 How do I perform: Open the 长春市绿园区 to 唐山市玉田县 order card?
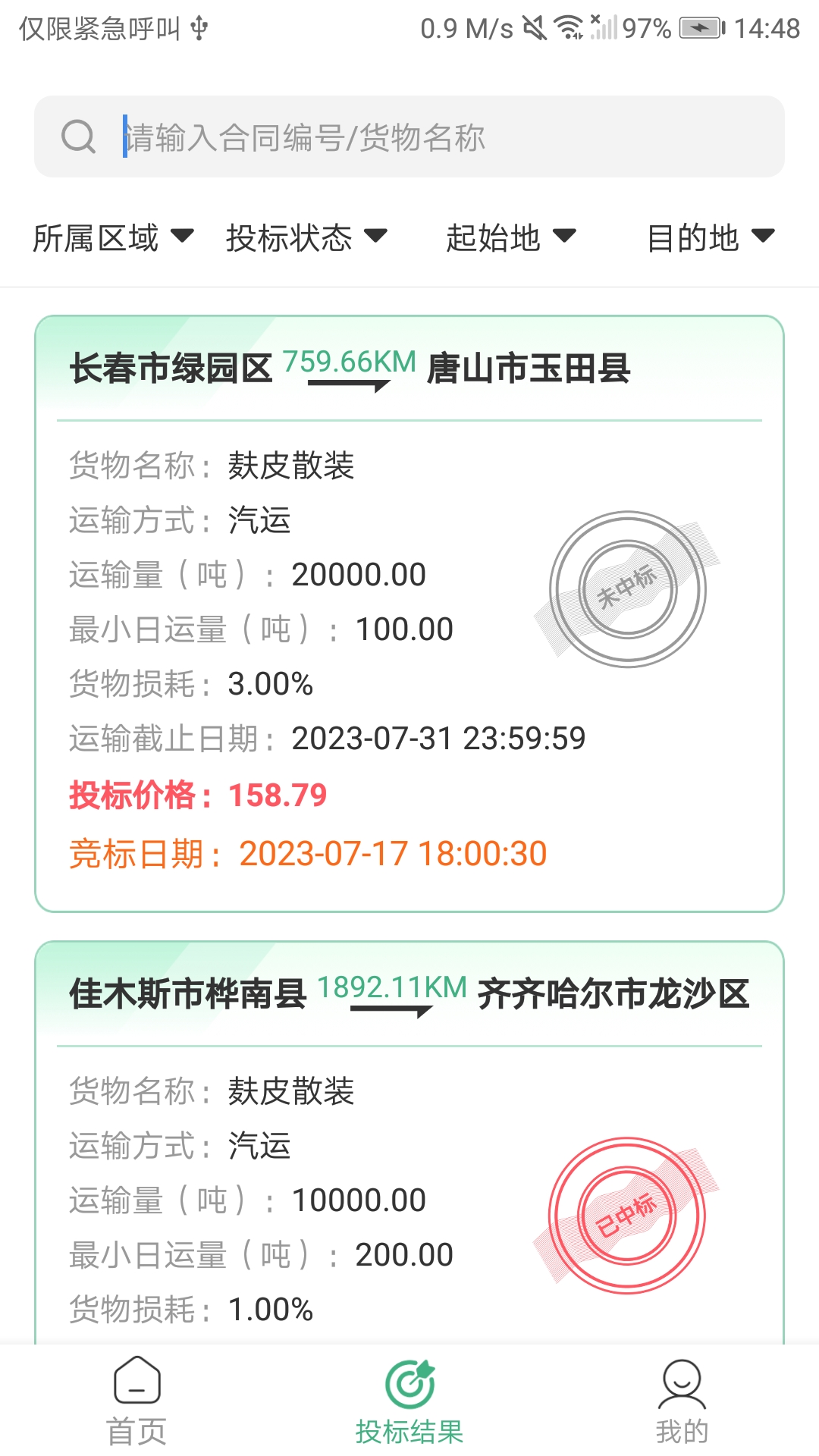(409, 607)
